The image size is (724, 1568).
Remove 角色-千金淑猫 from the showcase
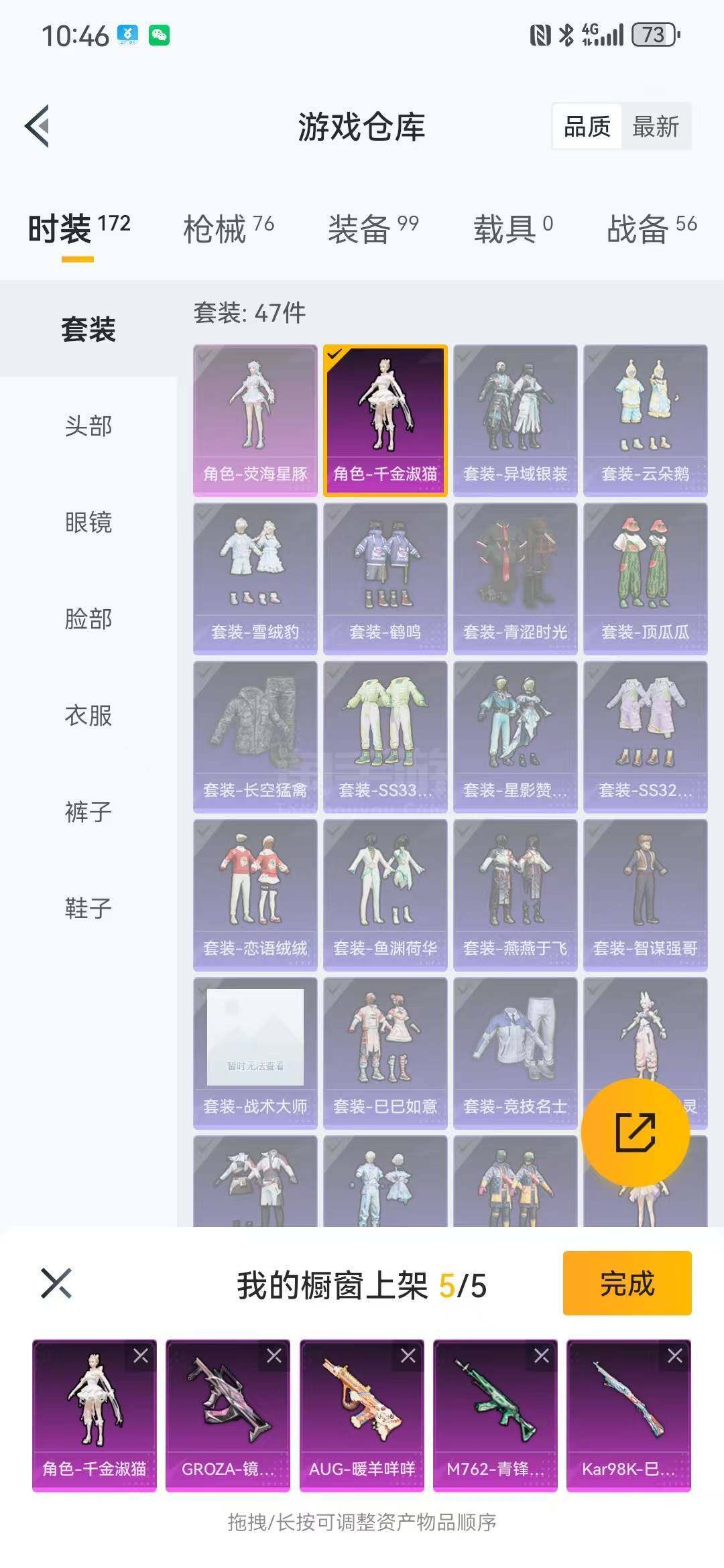141,1356
